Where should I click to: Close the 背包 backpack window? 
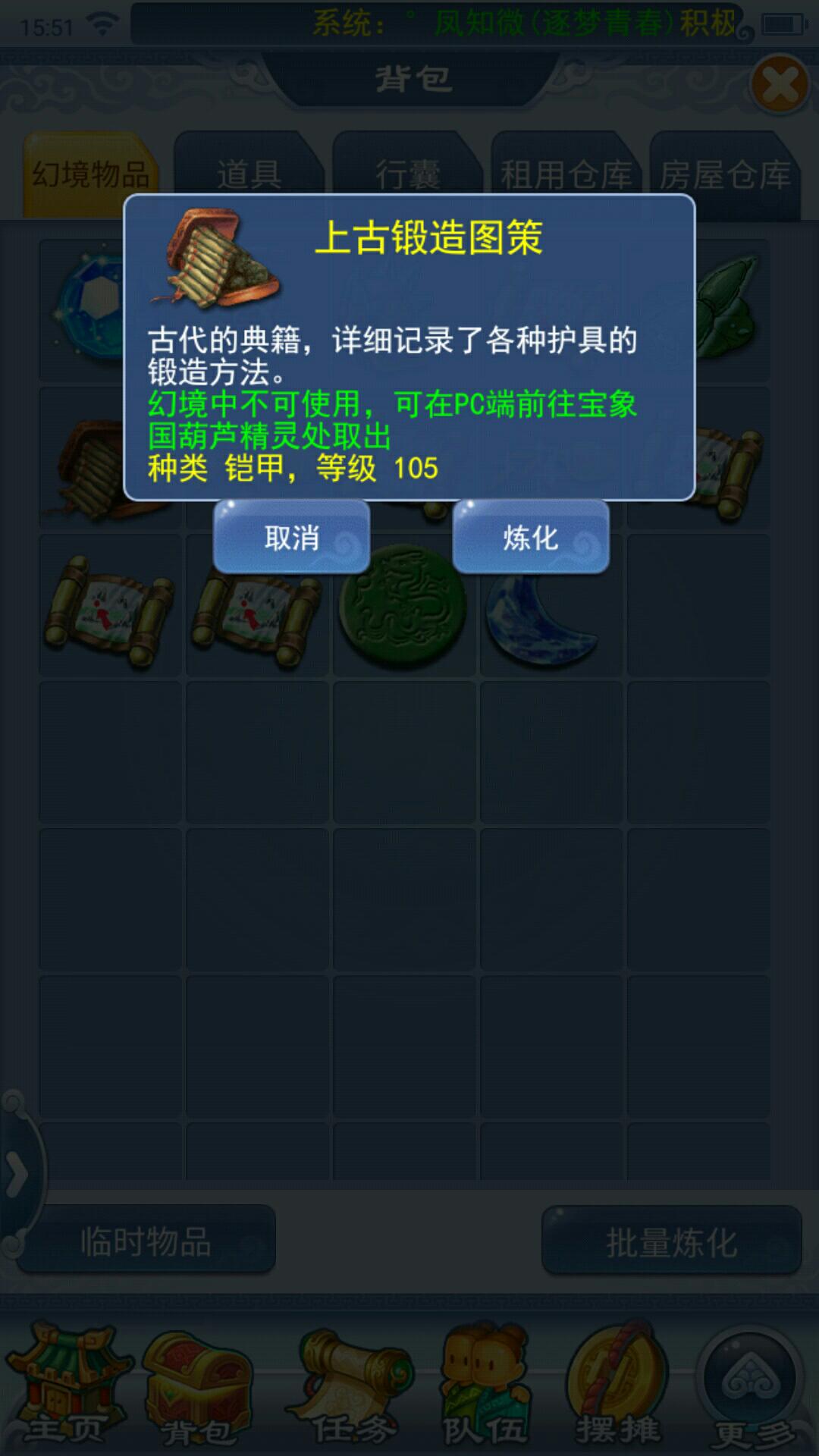pos(780,85)
